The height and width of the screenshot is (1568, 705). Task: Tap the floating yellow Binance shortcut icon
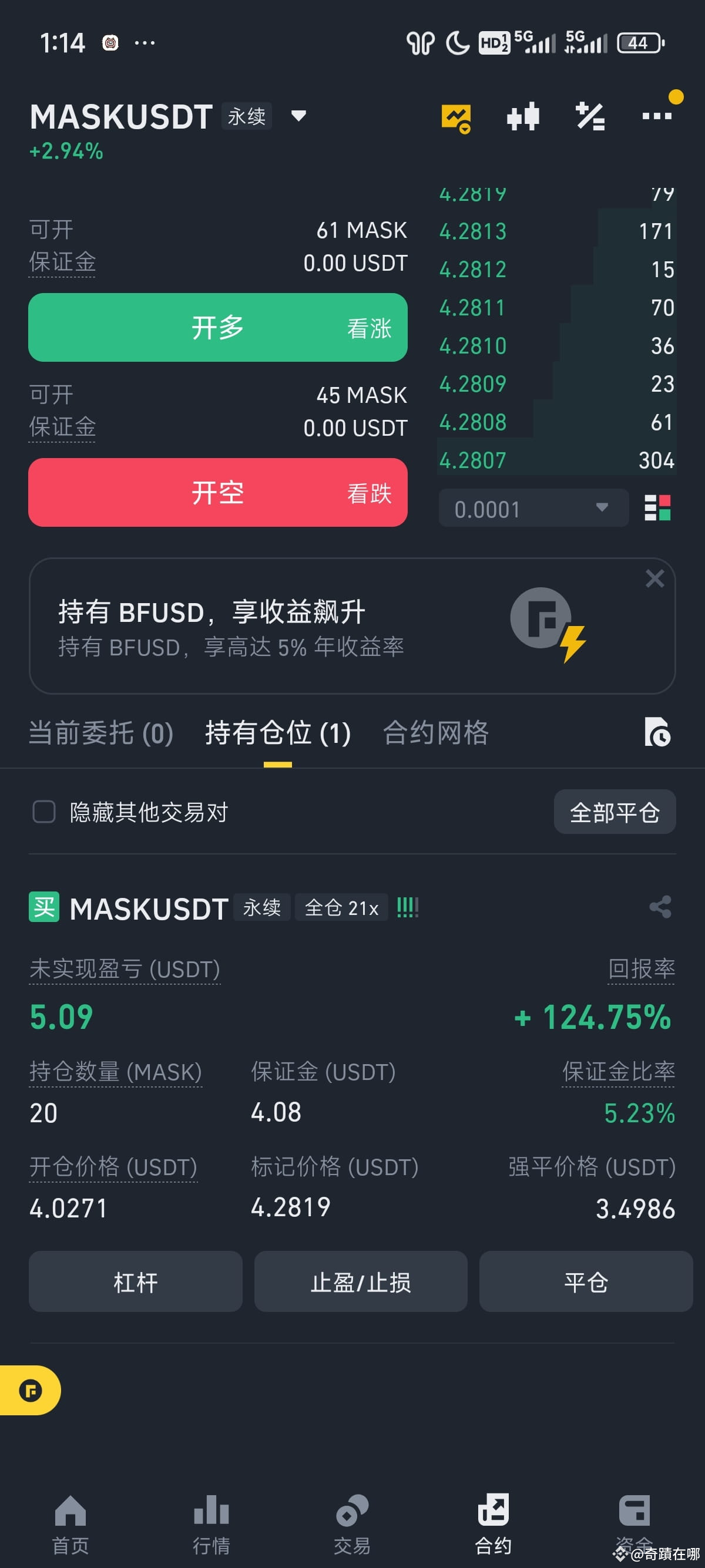point(31,1391)
